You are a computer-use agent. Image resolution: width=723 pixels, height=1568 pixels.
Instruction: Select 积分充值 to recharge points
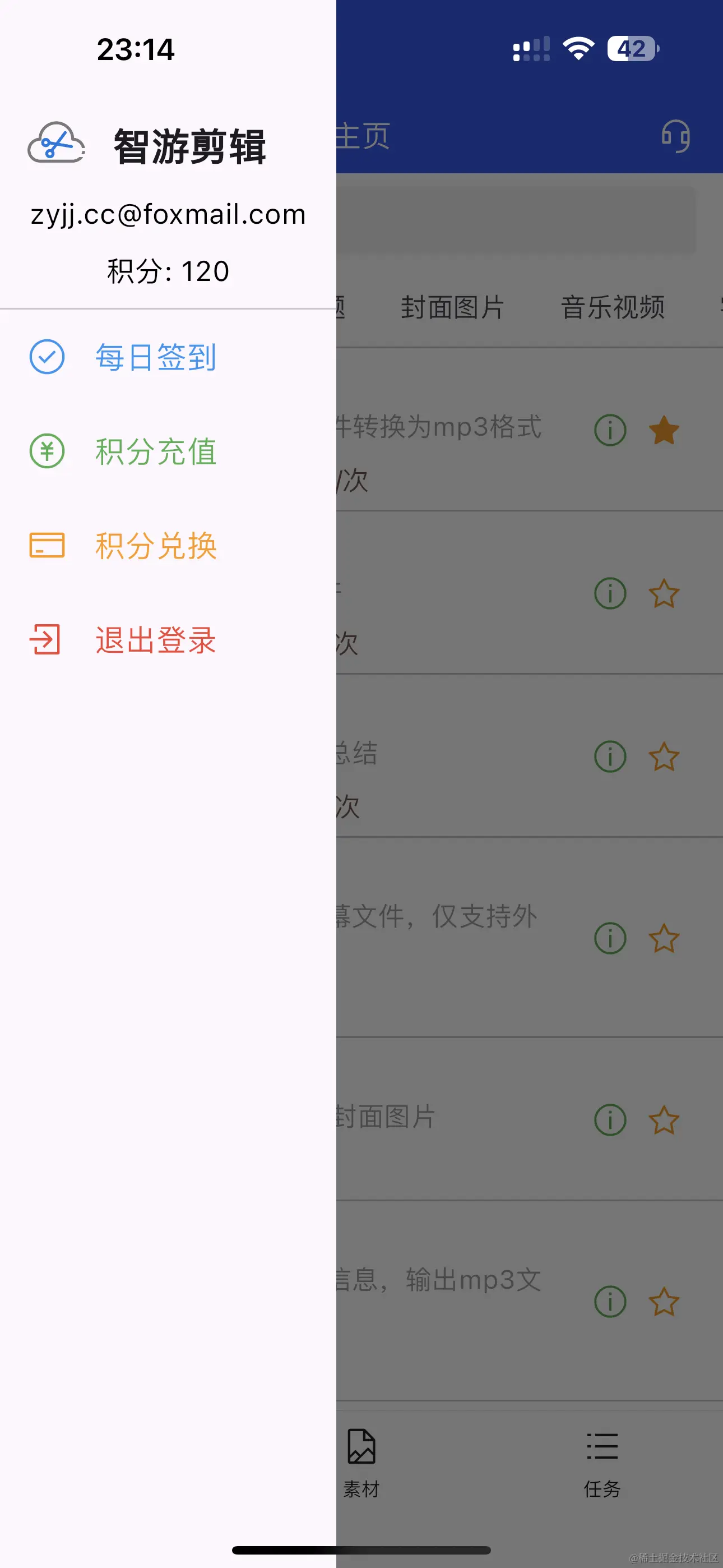click(x=155, y=451)
